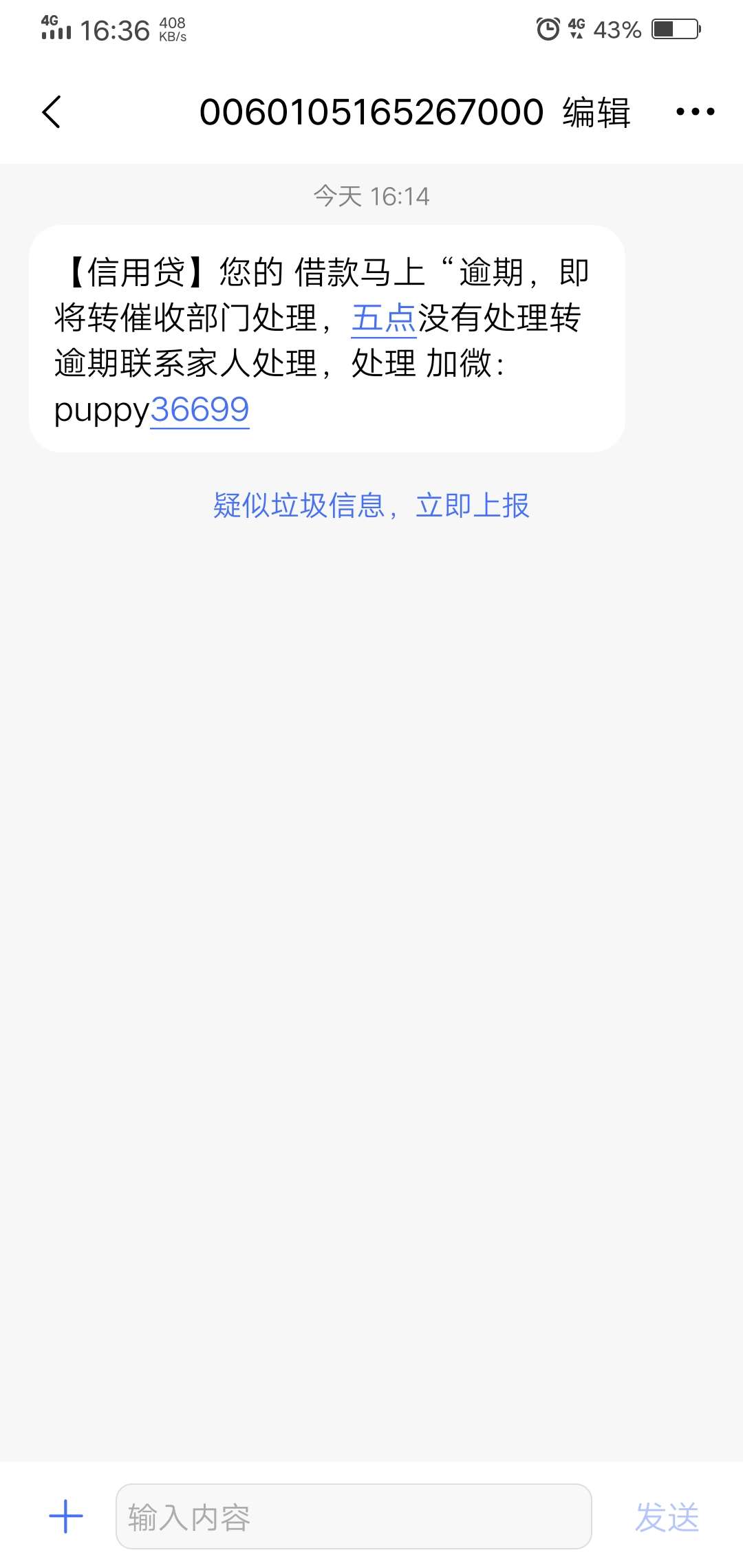743x1568 pixels.
Task: Open the three-dot overflow menu
Action: click(x=695, y=111)
